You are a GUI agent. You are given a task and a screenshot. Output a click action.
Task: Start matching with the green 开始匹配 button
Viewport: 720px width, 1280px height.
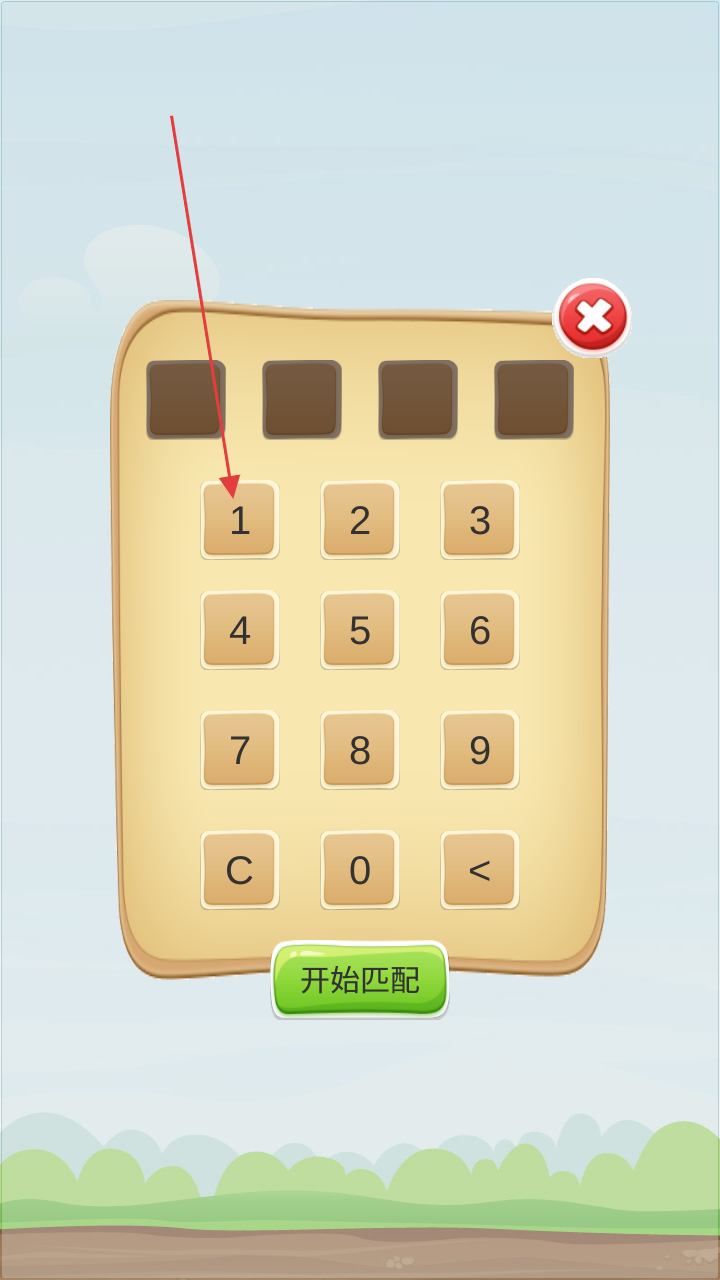click(x=360, y=980)
